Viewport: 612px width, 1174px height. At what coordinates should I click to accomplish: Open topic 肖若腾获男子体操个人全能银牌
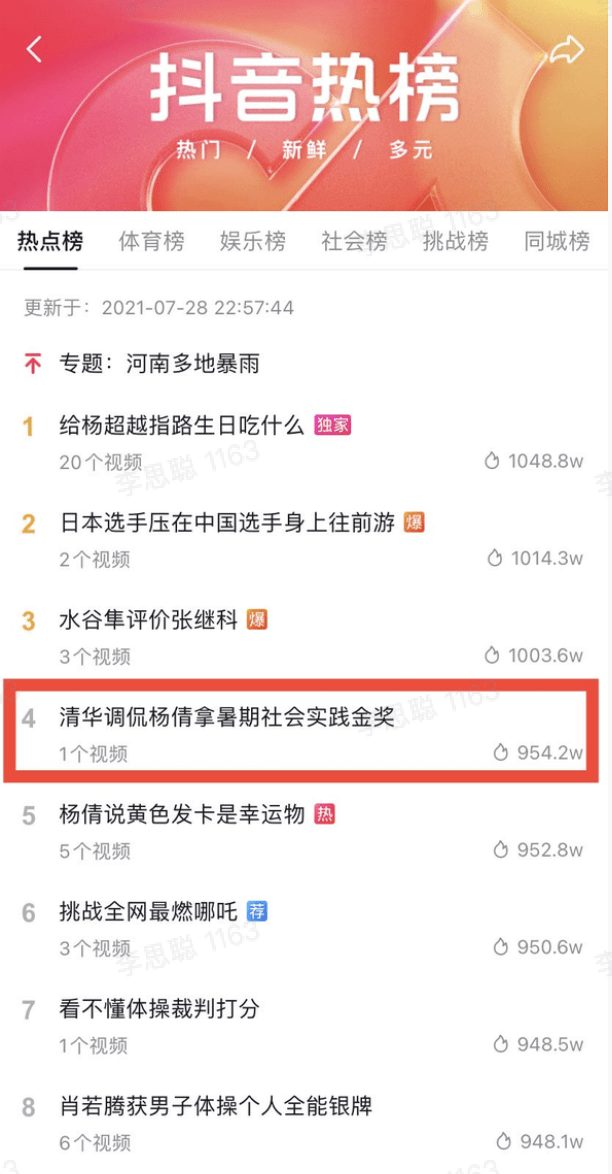click(216, 1106)
